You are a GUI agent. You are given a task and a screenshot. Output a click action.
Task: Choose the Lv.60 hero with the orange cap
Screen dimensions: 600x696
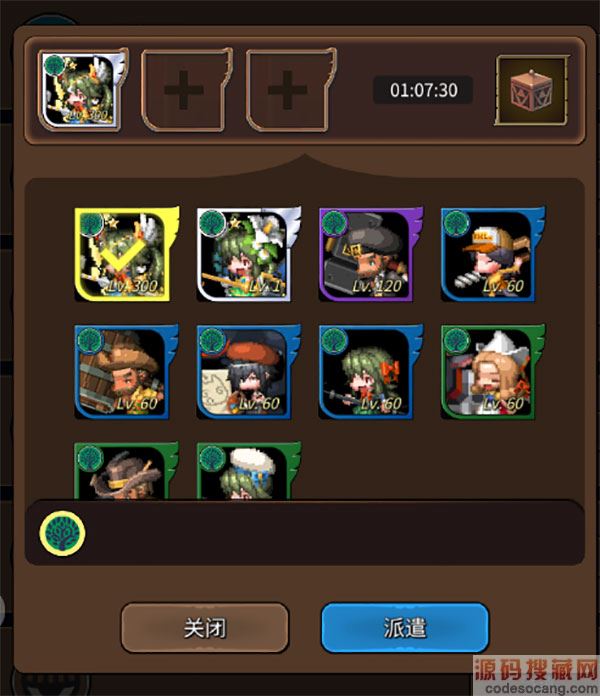coord(488,254)
